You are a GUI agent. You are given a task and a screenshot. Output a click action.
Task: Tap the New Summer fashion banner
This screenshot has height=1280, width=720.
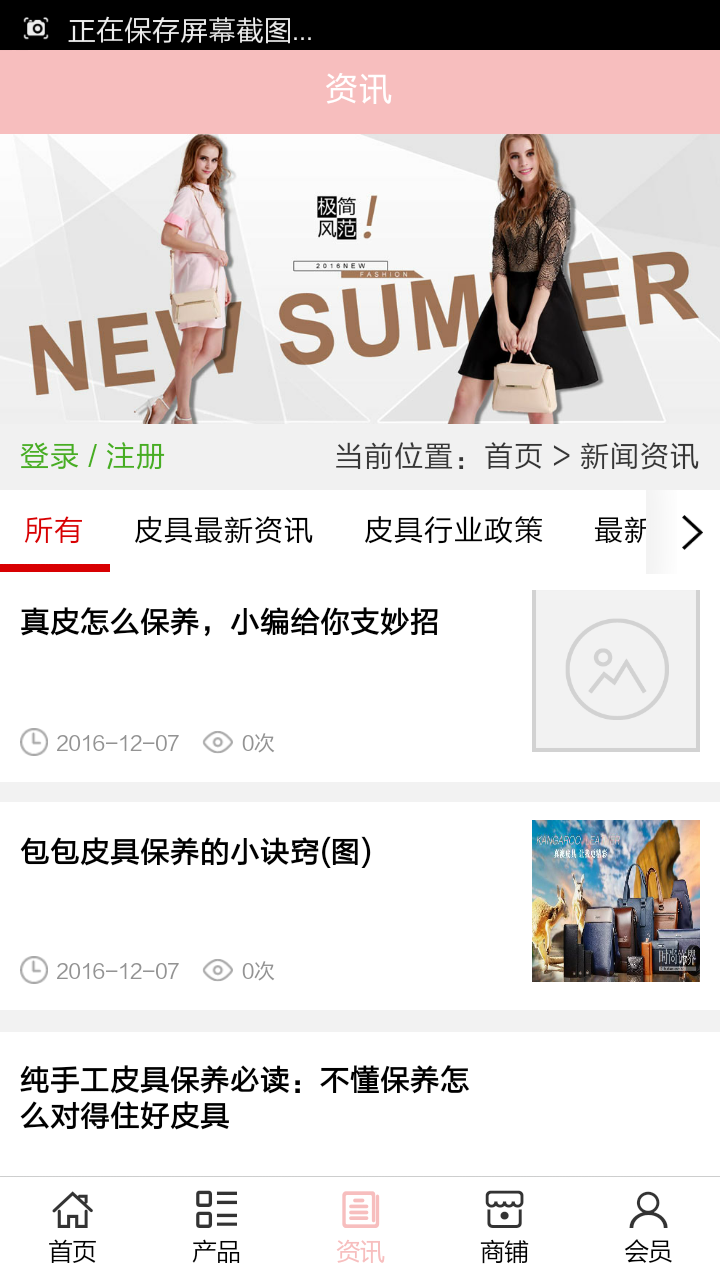pos(360,280)
